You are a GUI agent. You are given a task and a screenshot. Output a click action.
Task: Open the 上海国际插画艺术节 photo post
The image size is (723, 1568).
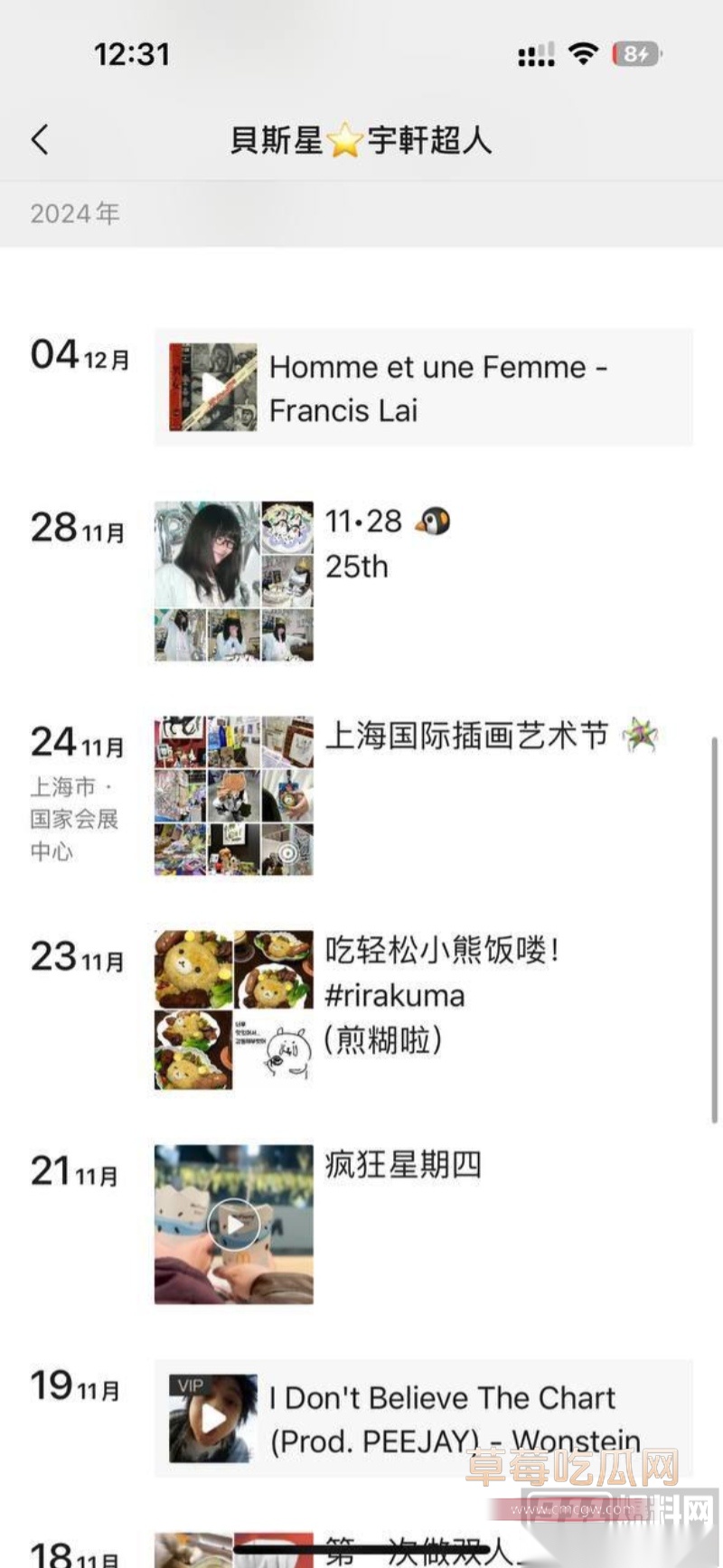(234, 795)
